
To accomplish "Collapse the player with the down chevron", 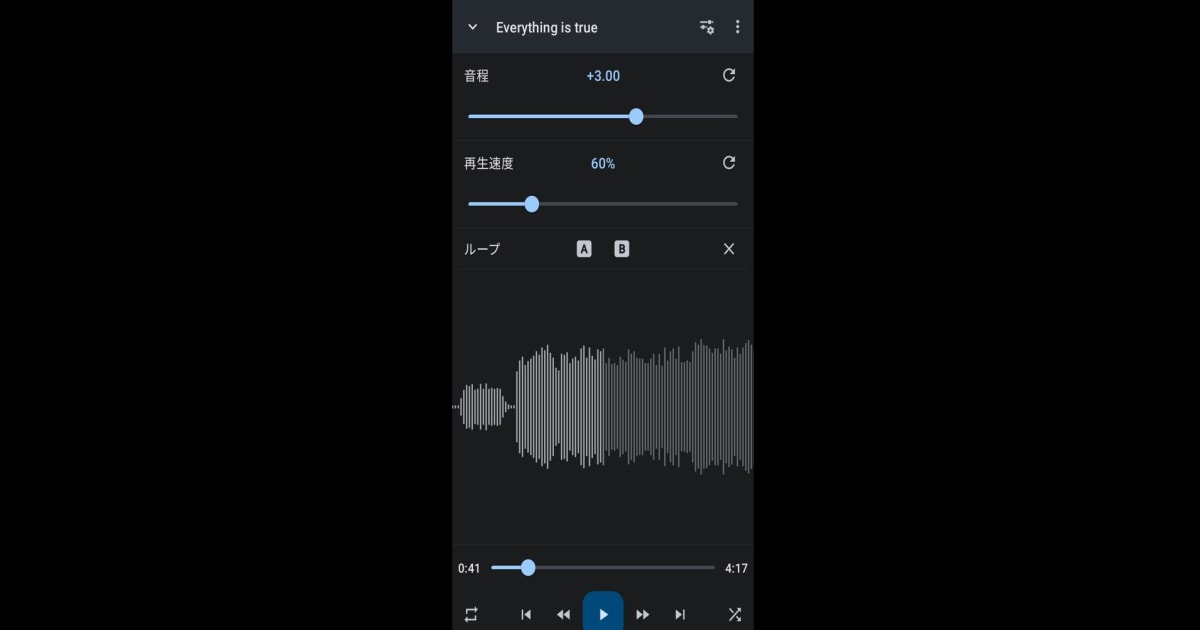I will pyautogui.click(x=473, y=27).
